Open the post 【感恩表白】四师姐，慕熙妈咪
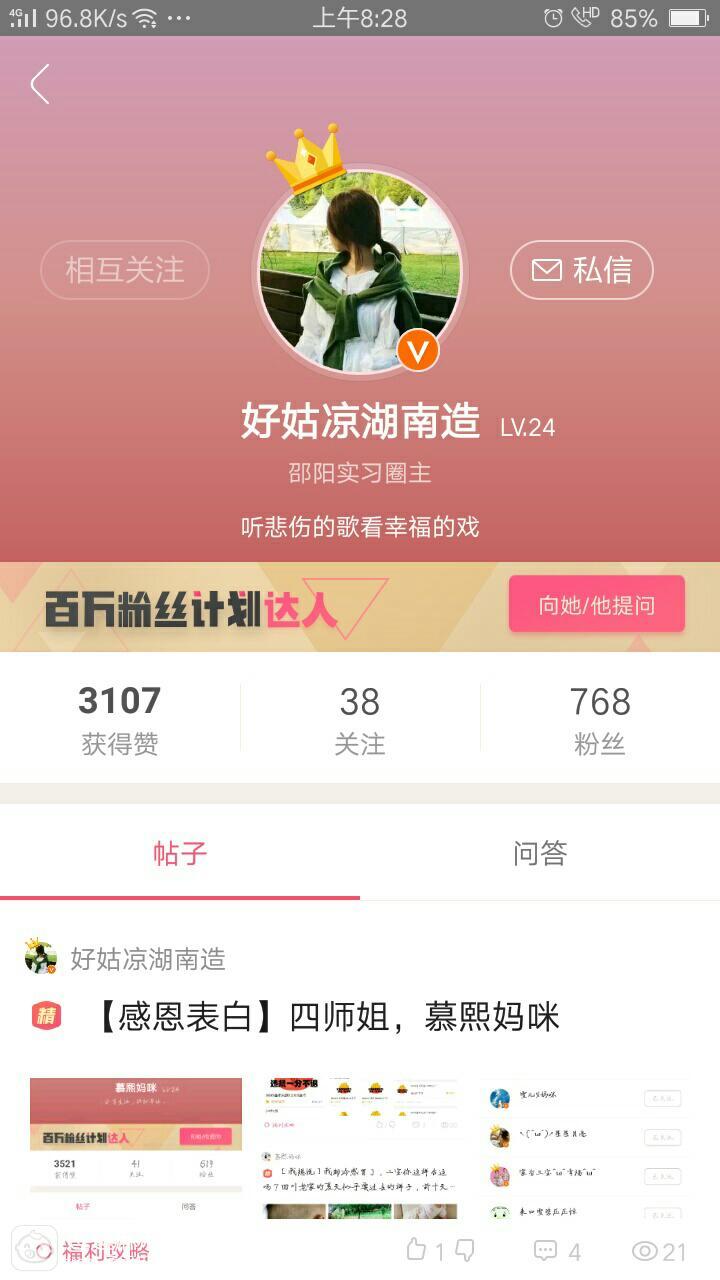This screenshot has height=1280, width=720. (326, 1017)
